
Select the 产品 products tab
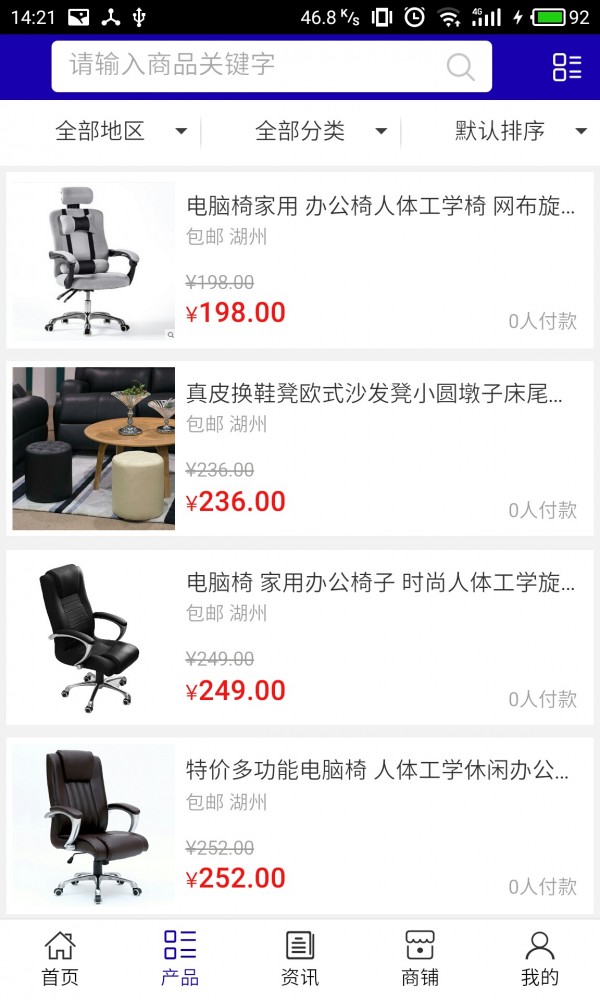[180, 958]
